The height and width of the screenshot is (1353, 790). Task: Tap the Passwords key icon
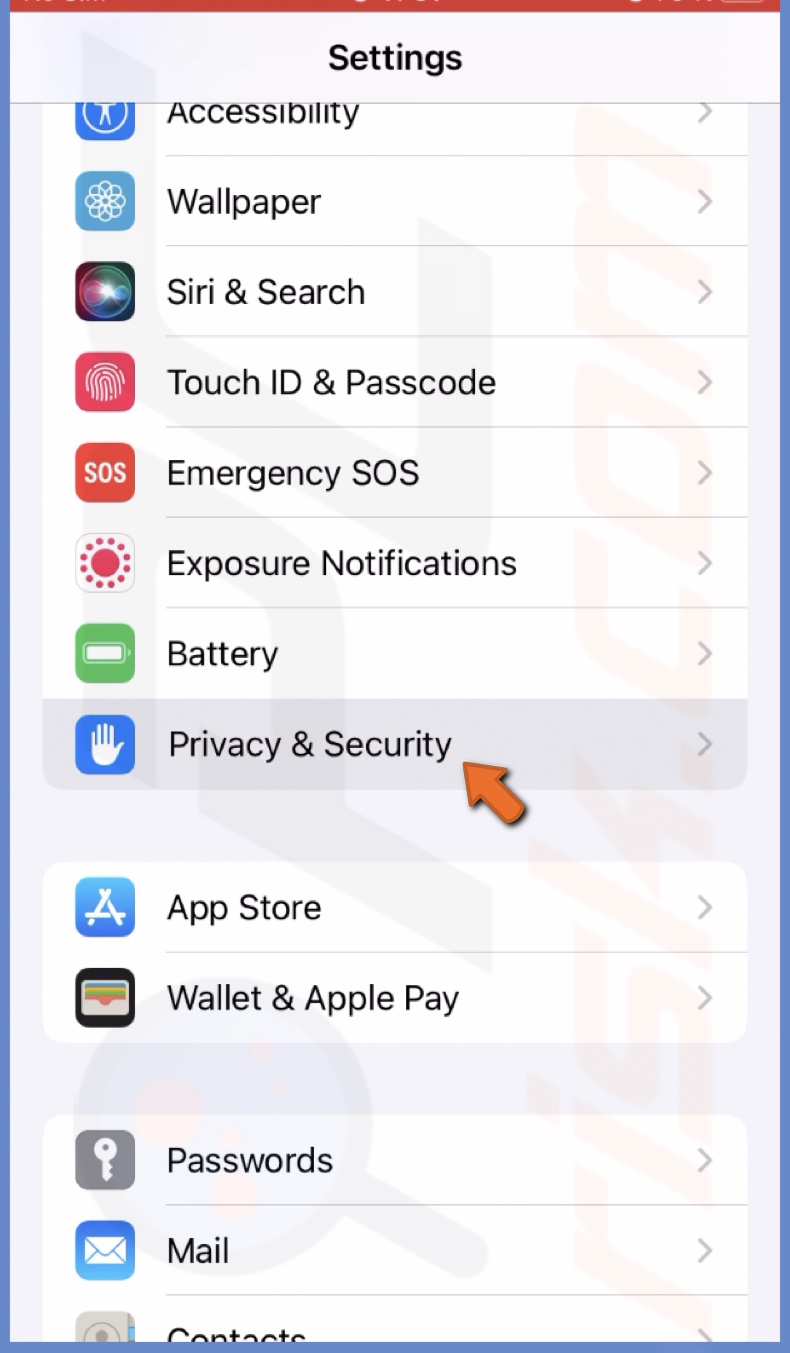click(x=105, y=1160)
